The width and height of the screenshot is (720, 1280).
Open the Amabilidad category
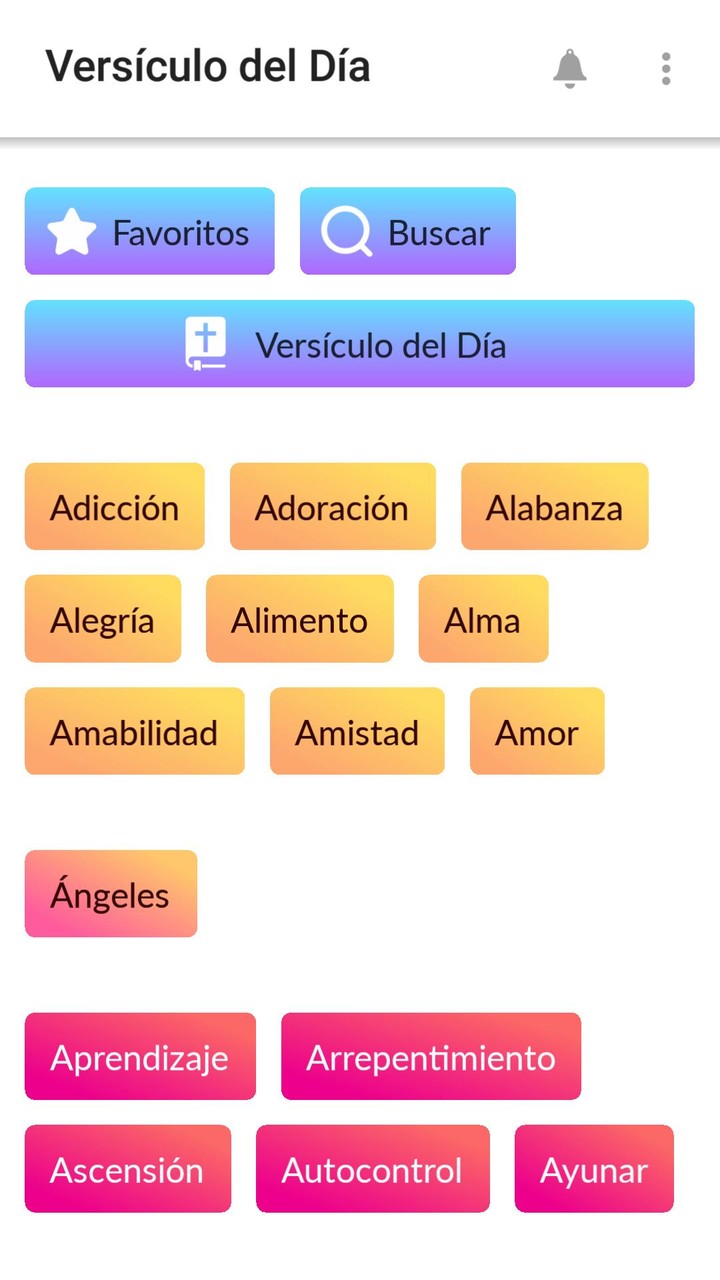tap(134, 731)
